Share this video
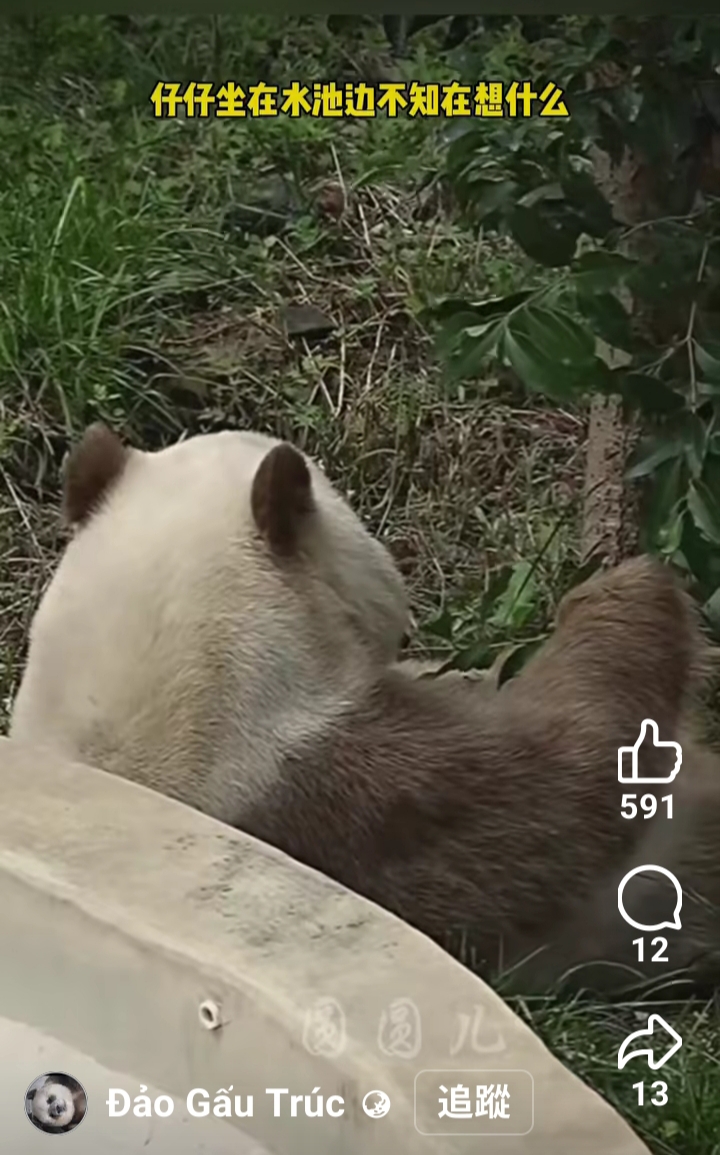Image resolution: width=720 pixels, height=1155 pixels. 649,1043
